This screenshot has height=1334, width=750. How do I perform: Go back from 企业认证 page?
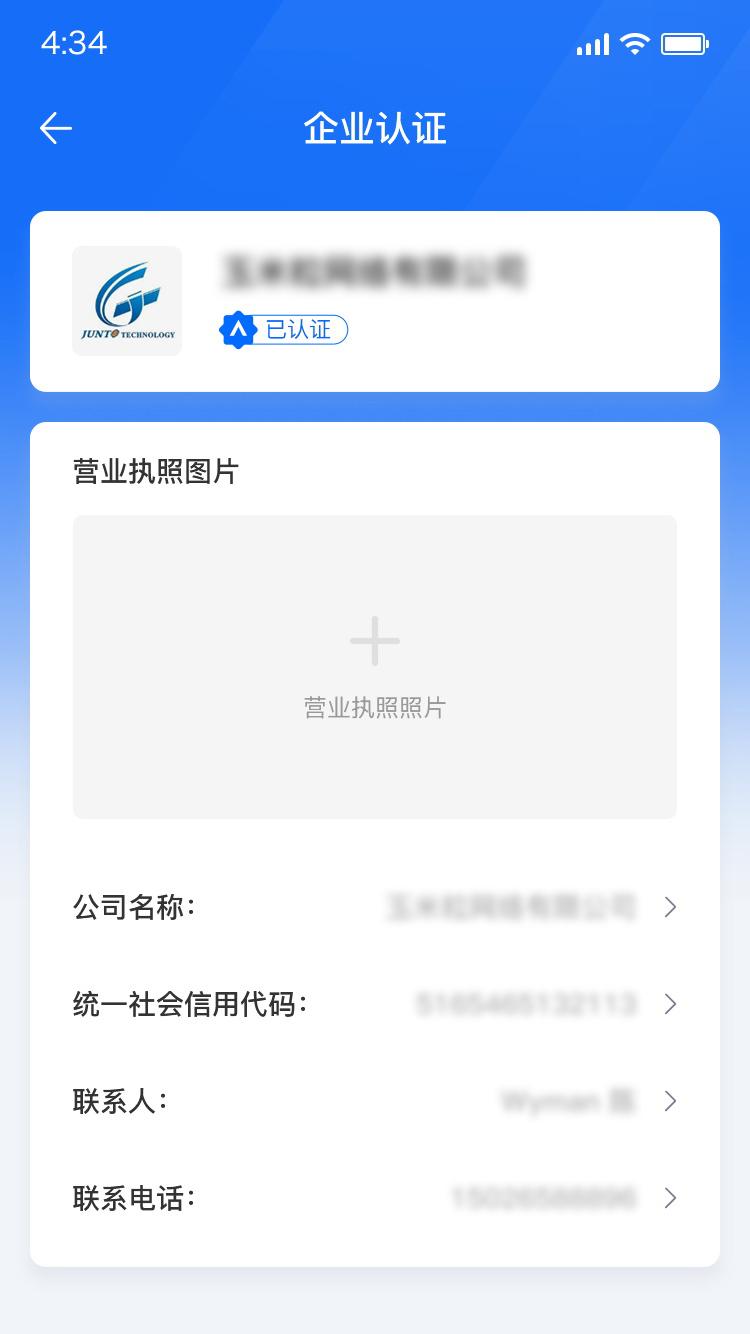56,128
